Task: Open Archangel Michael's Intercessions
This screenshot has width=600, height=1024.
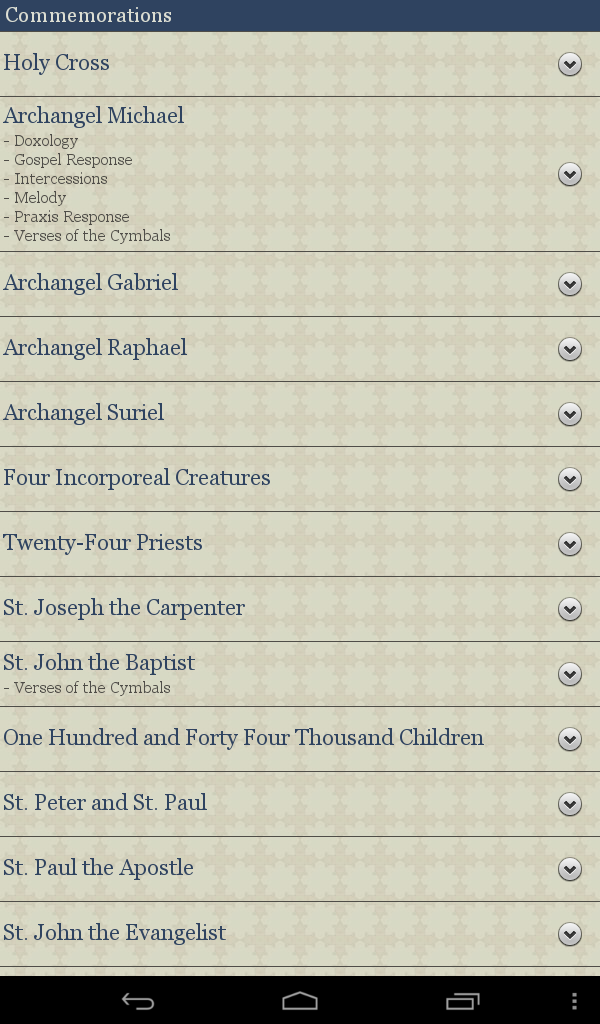Action: pyautogui.click(x=60, y=179)
